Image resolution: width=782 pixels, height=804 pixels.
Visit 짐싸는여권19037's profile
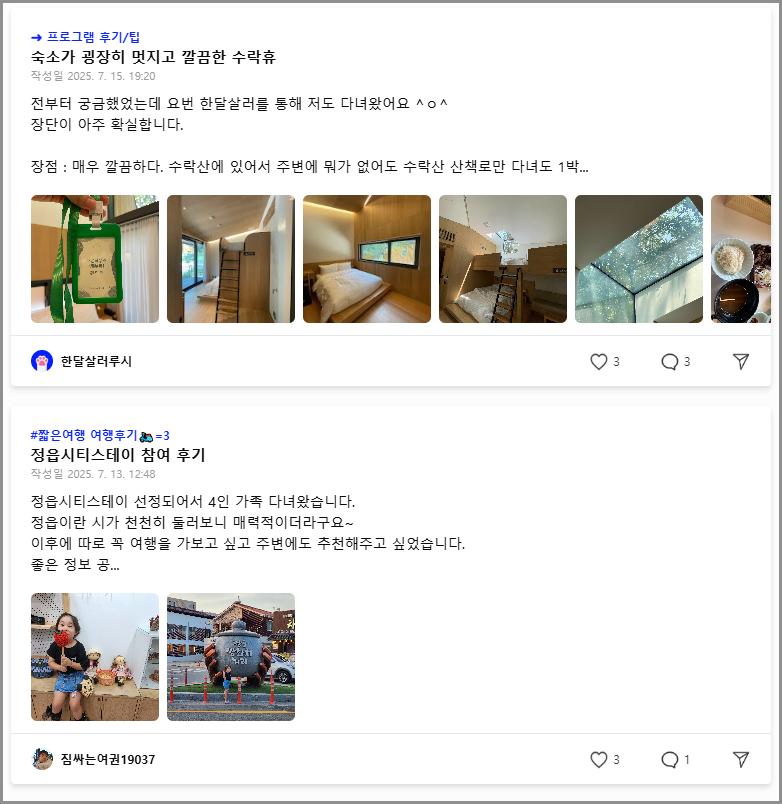(107, 759)
